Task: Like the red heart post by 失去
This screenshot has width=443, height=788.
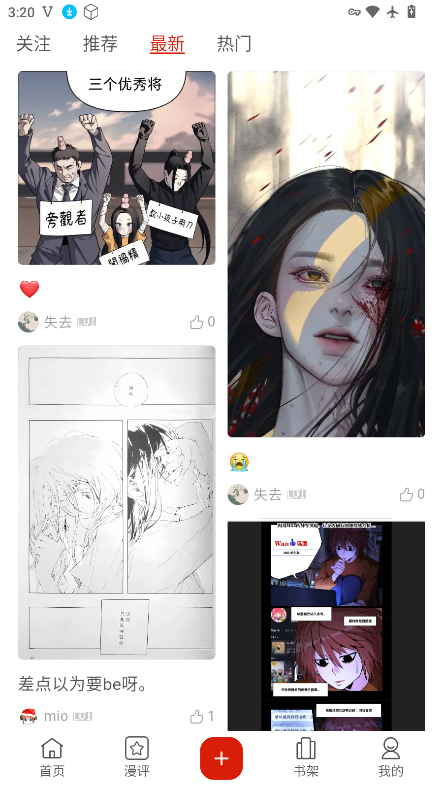Action: 202,322
